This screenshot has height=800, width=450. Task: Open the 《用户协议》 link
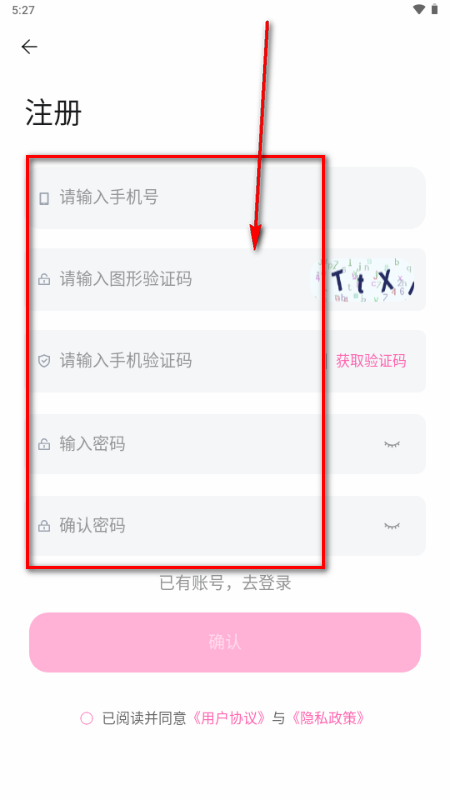(x=229, y=718)
